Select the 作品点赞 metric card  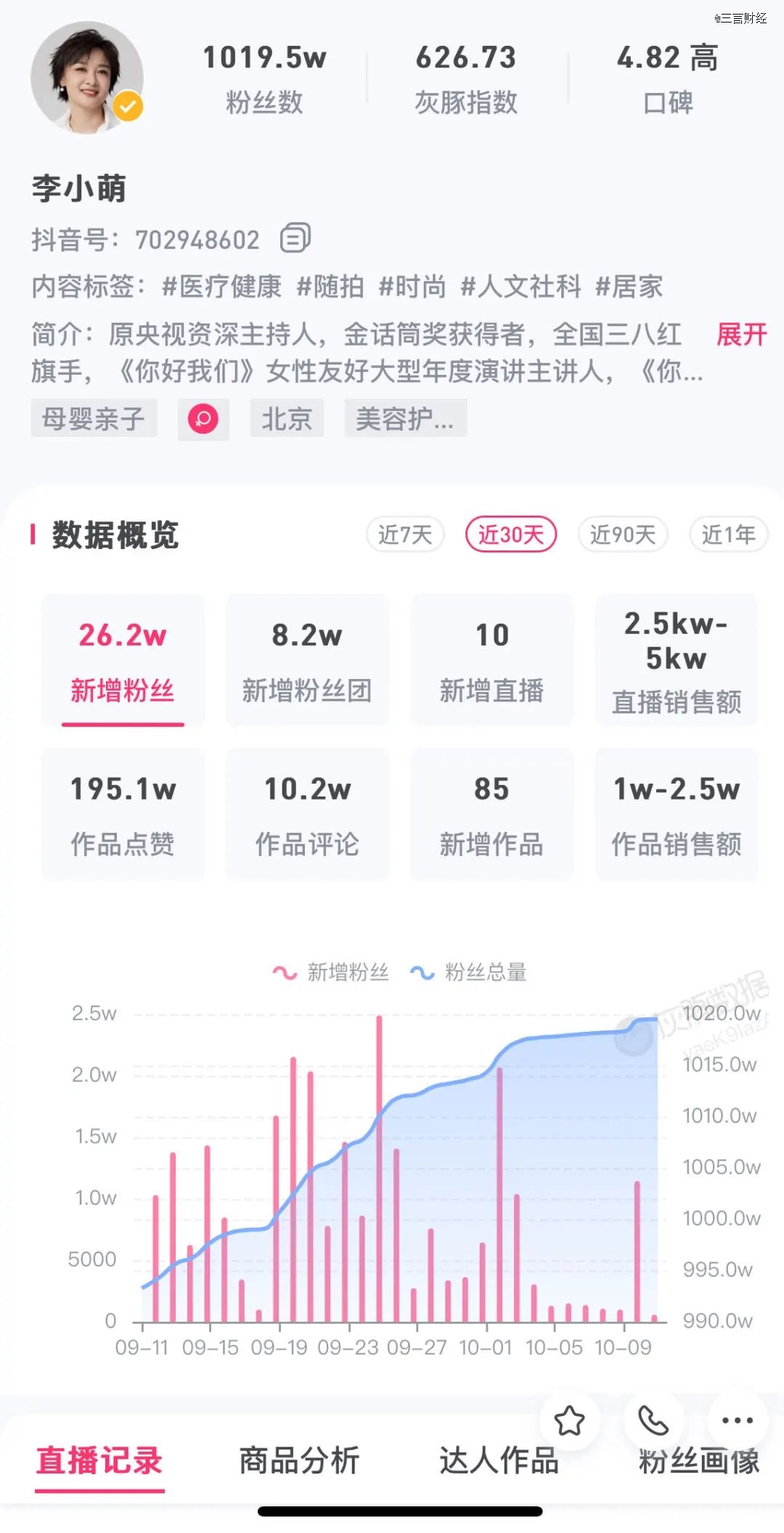coord(123,814)
